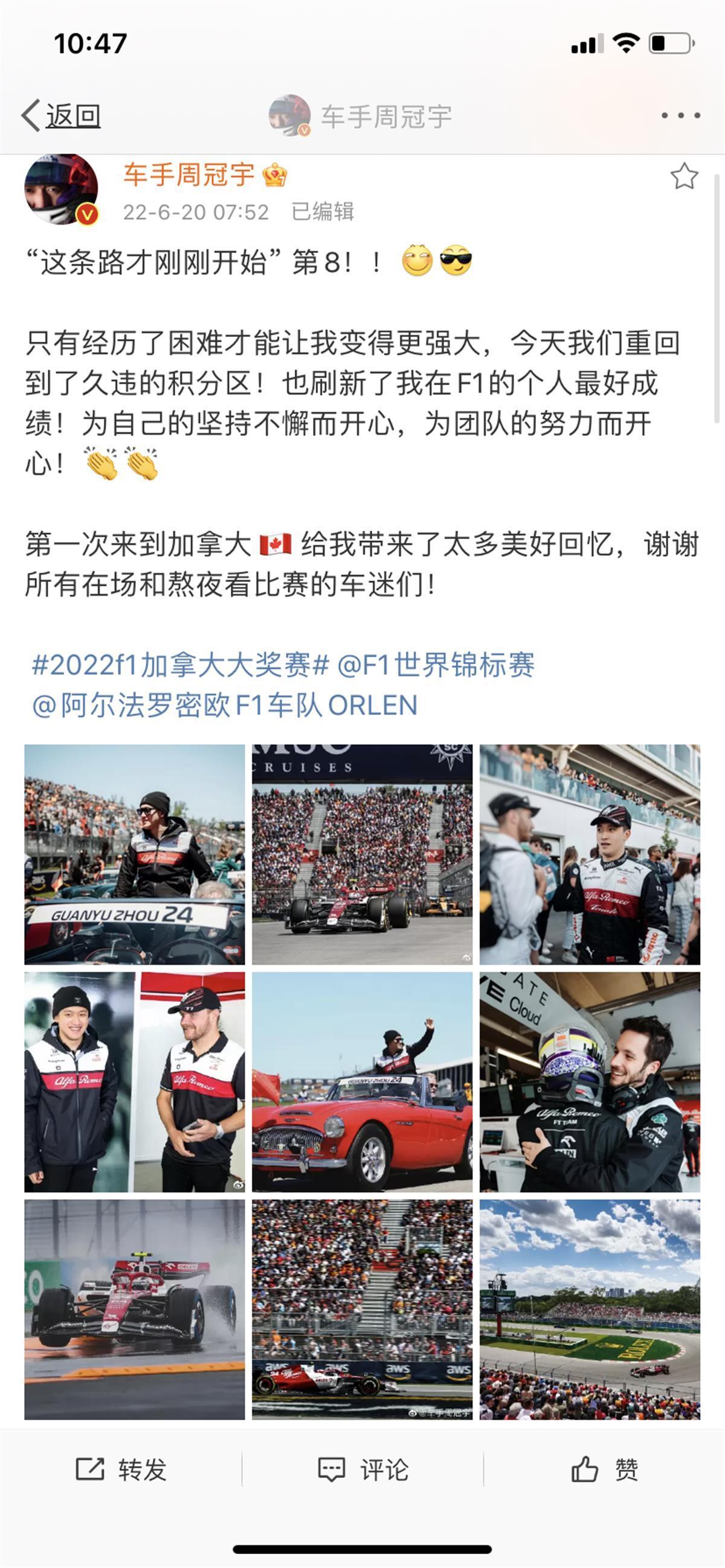Open the photo with aws trackside banners
Image resolution: width=725 pixels, height=1568 pixels.
[x=362, y=1310]
